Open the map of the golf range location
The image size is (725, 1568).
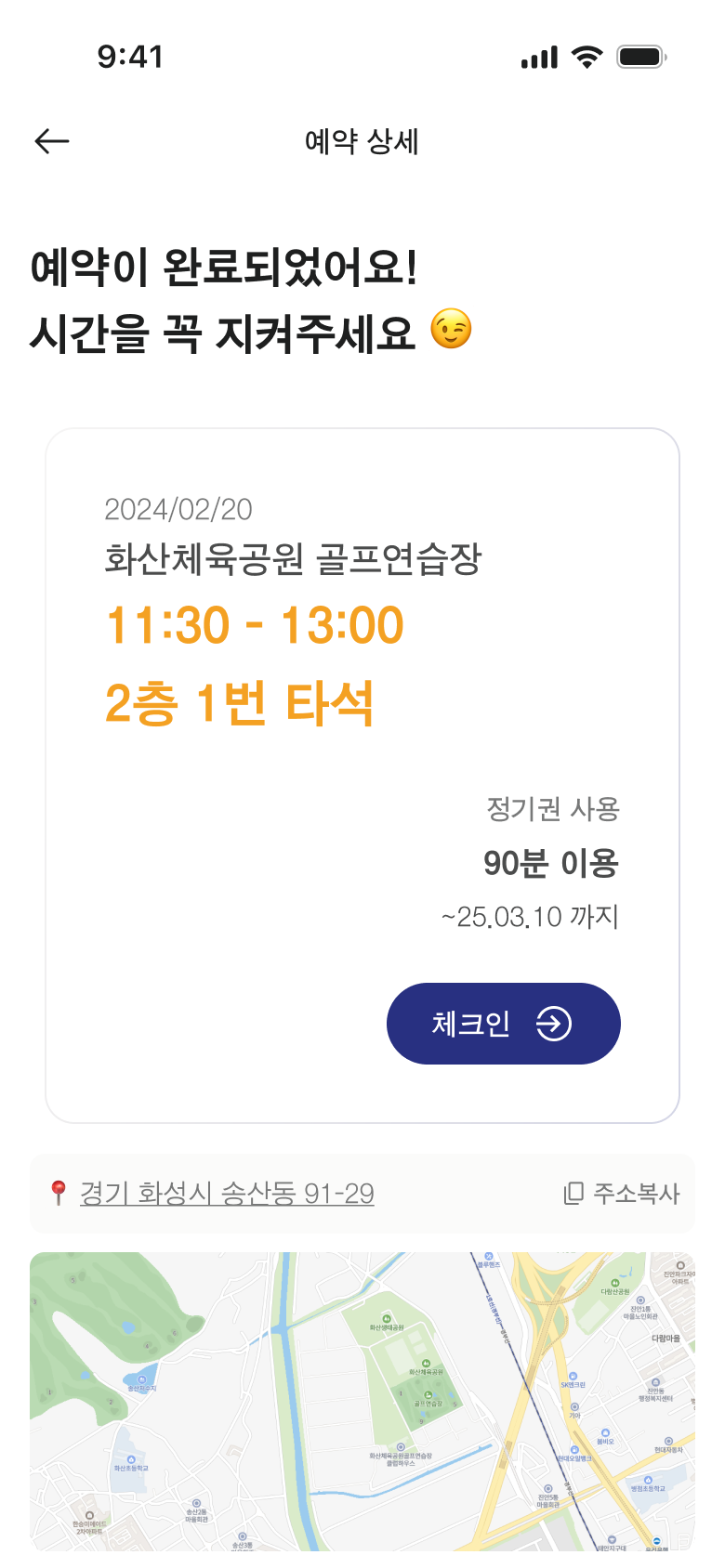362,1401
